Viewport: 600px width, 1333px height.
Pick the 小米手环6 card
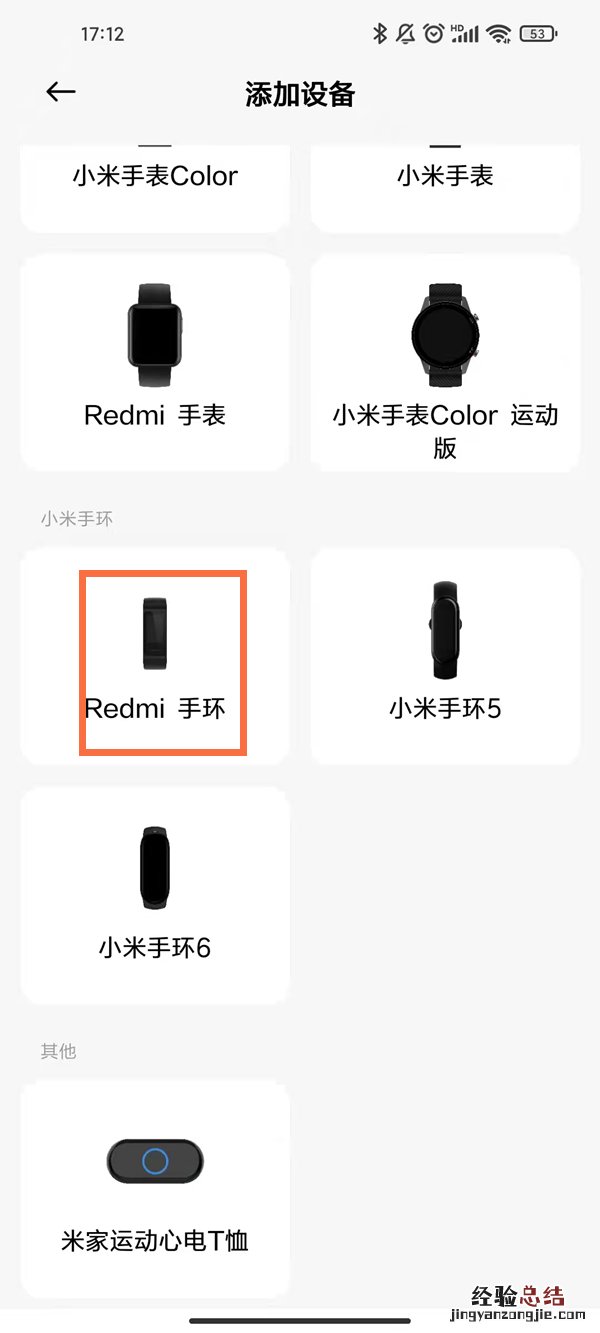155,895
